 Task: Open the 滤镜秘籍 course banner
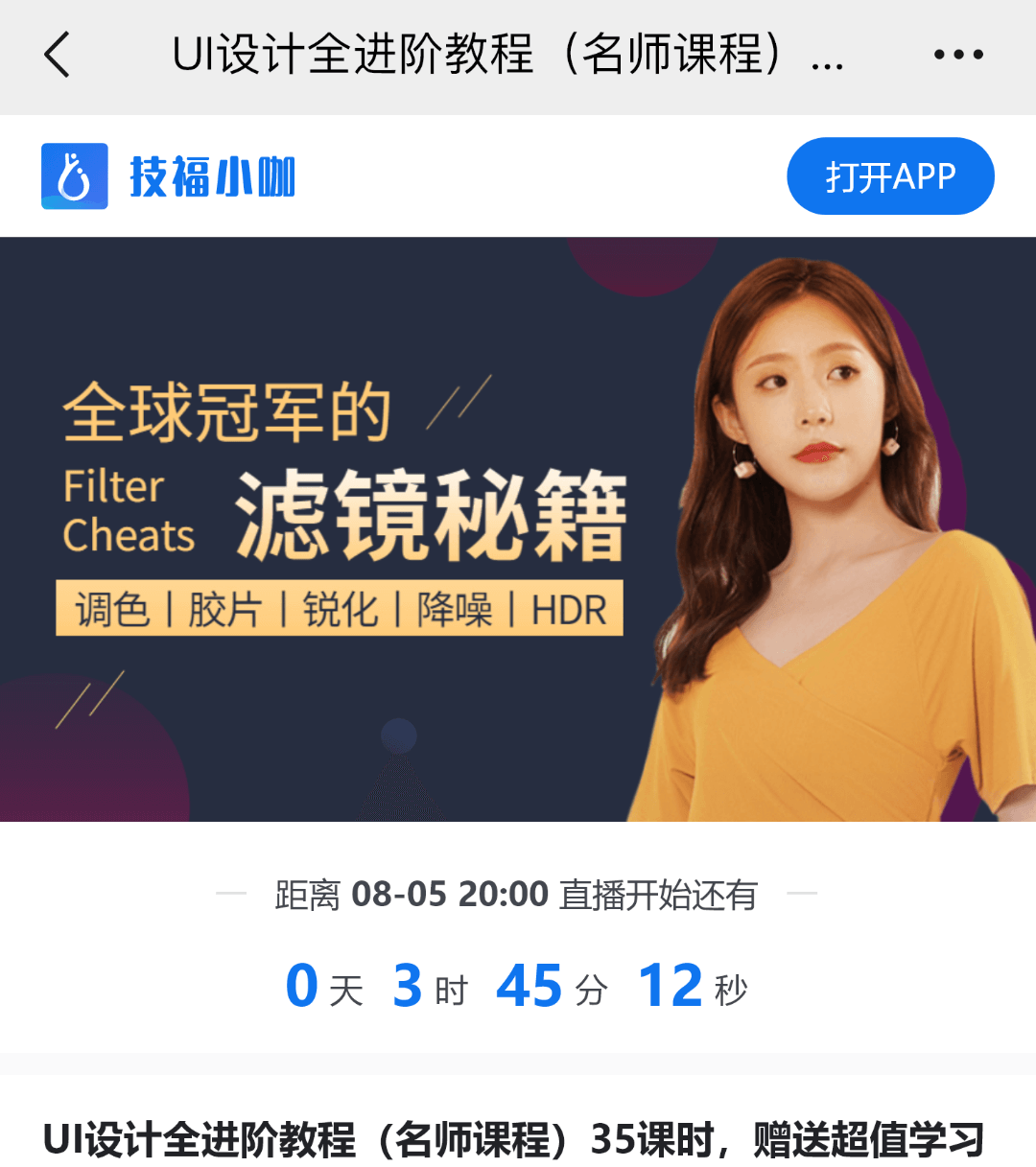[x=518, y=528]
